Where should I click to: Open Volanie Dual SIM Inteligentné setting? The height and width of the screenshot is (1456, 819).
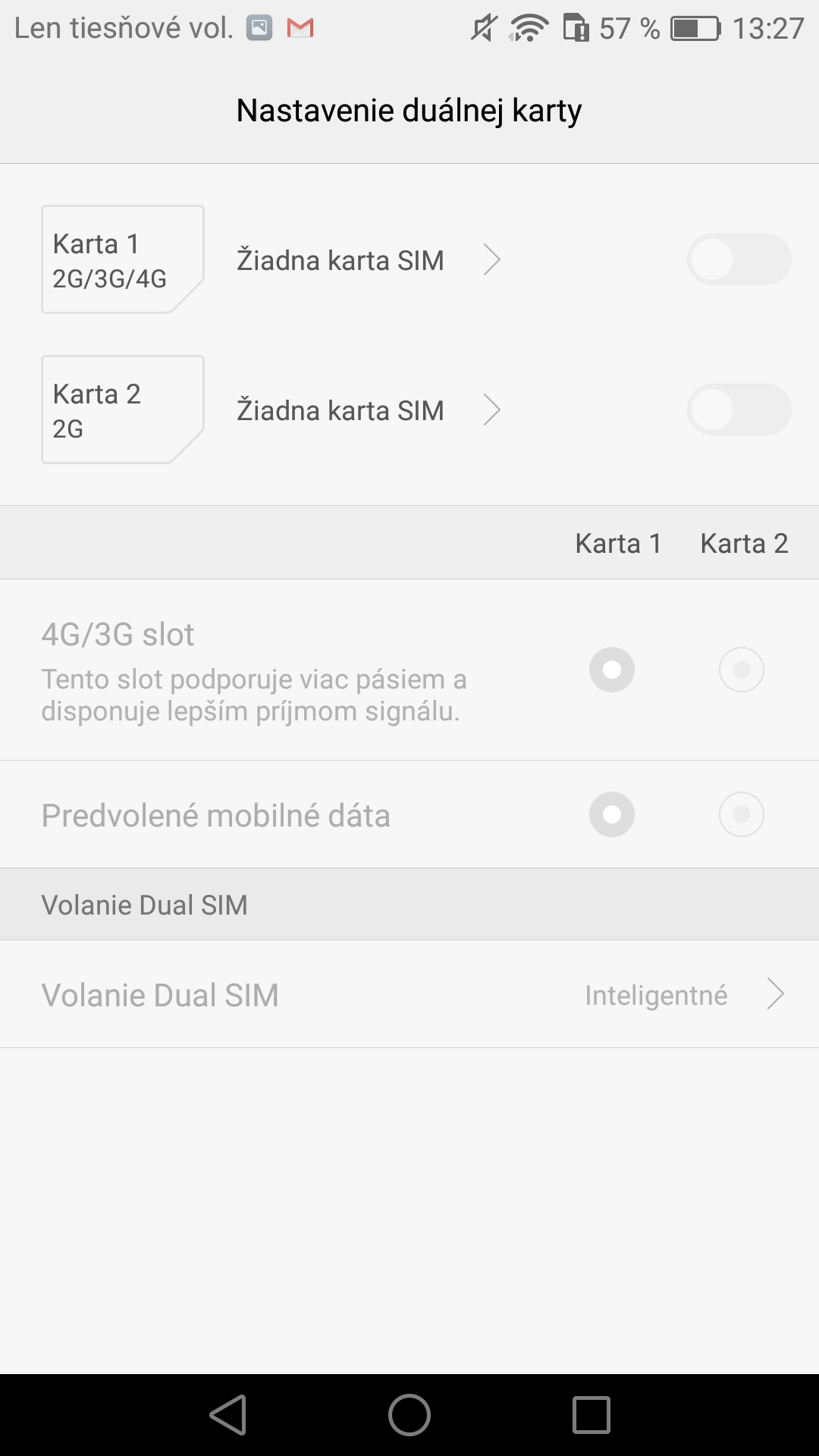pyautogui.click(x=409, y=994)
